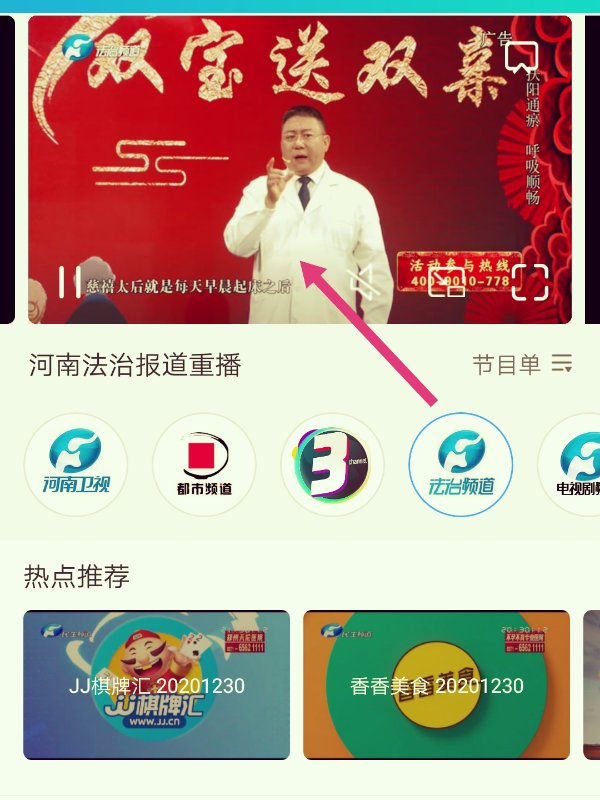Open the 香香美食 20201230 video
The height and width of the screenshot is (800, 600).
click(x=436, y=685)
